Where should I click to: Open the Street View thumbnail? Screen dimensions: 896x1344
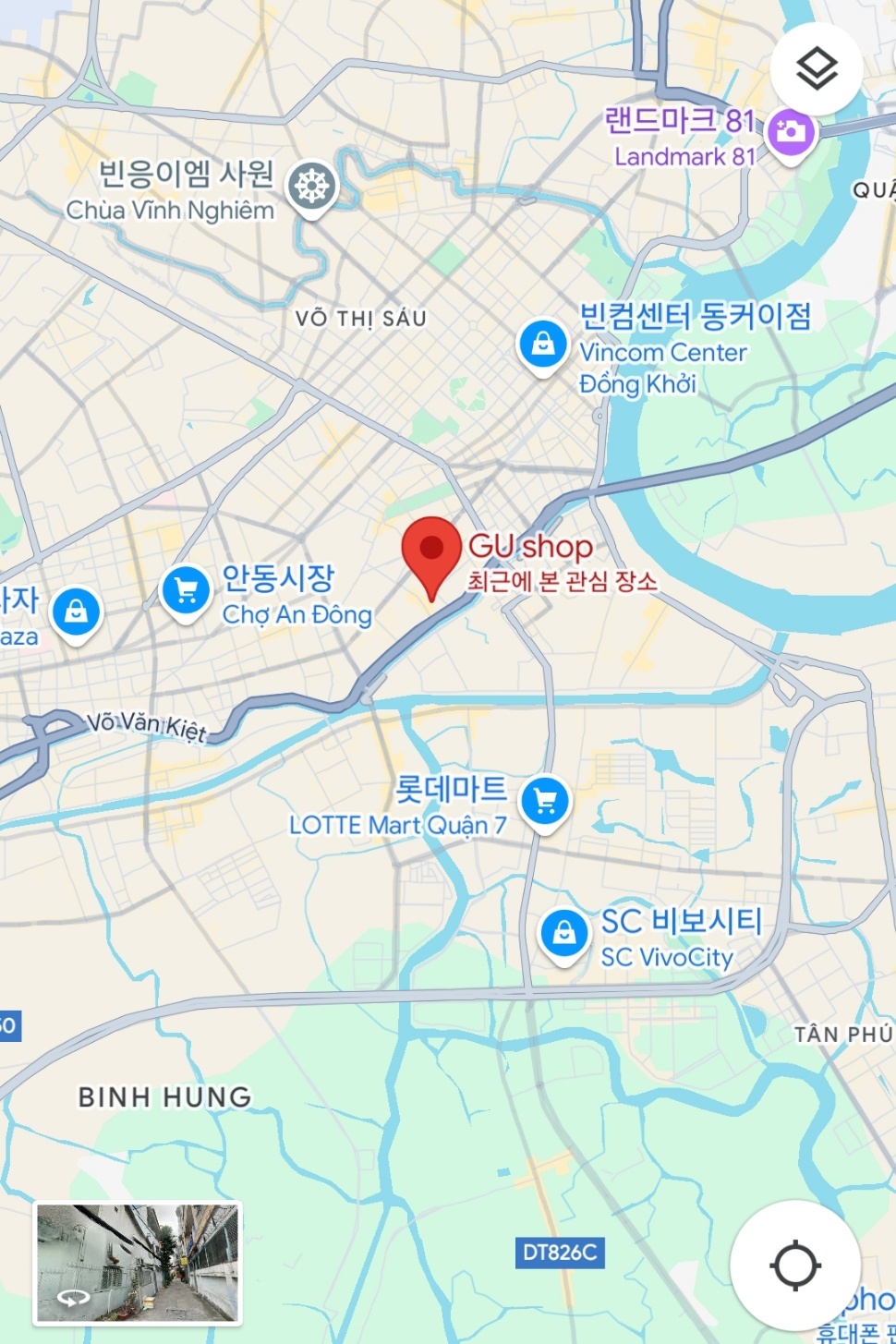click(x=138, y=1262)
